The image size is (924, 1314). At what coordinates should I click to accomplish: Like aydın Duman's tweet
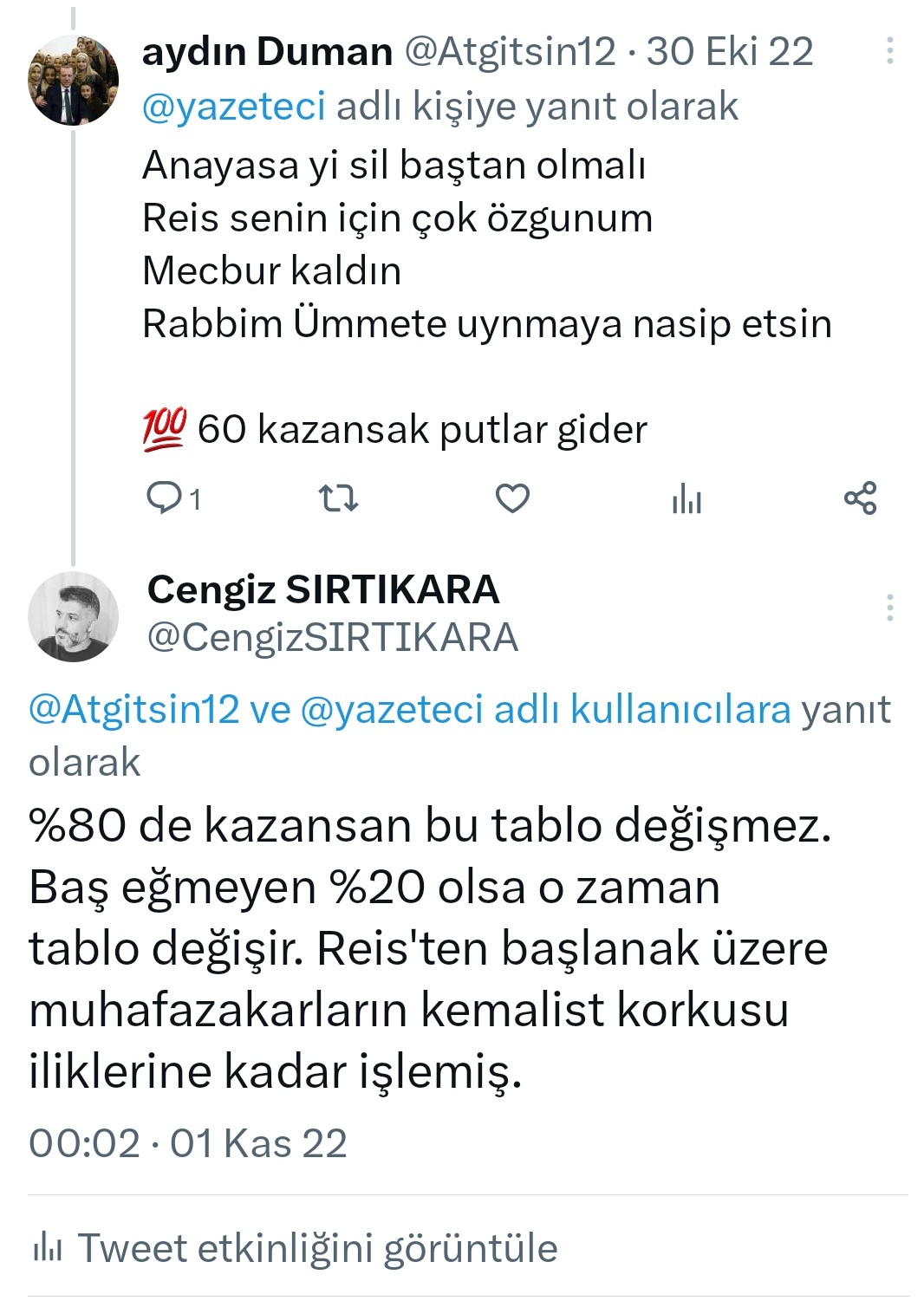coord(512,498)
